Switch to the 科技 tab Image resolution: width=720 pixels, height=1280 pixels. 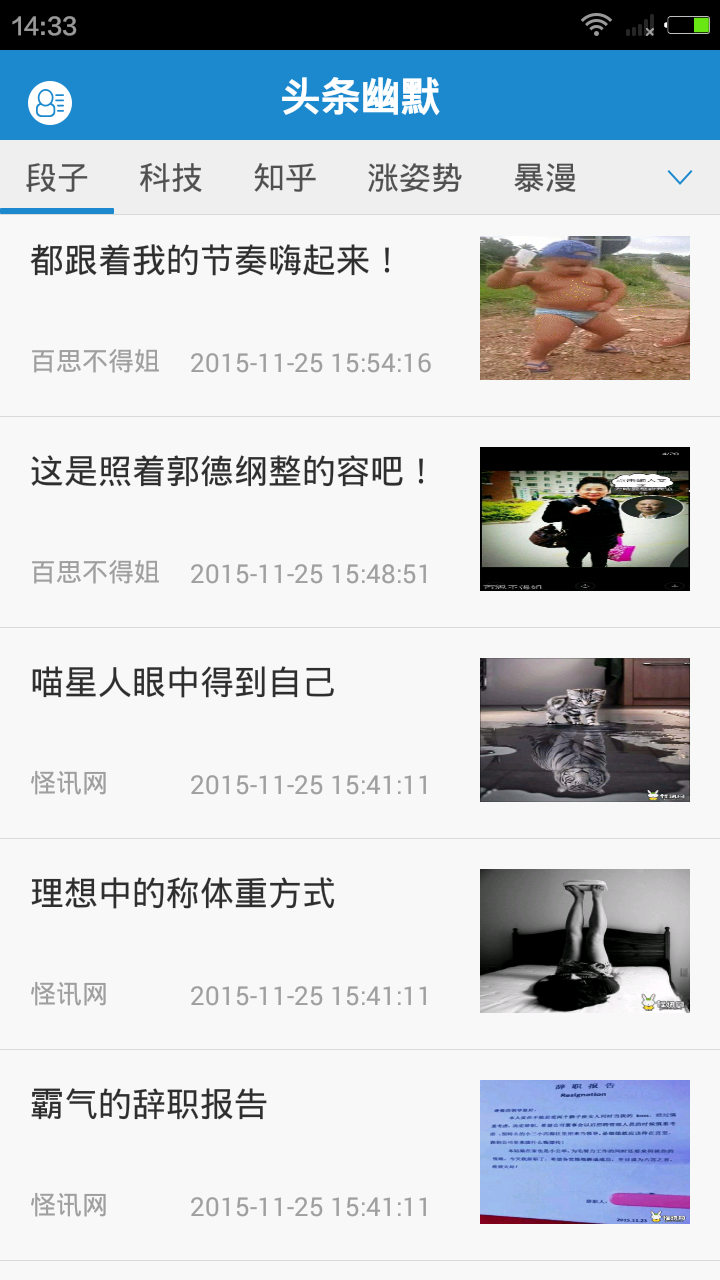[x=171, y=178]
